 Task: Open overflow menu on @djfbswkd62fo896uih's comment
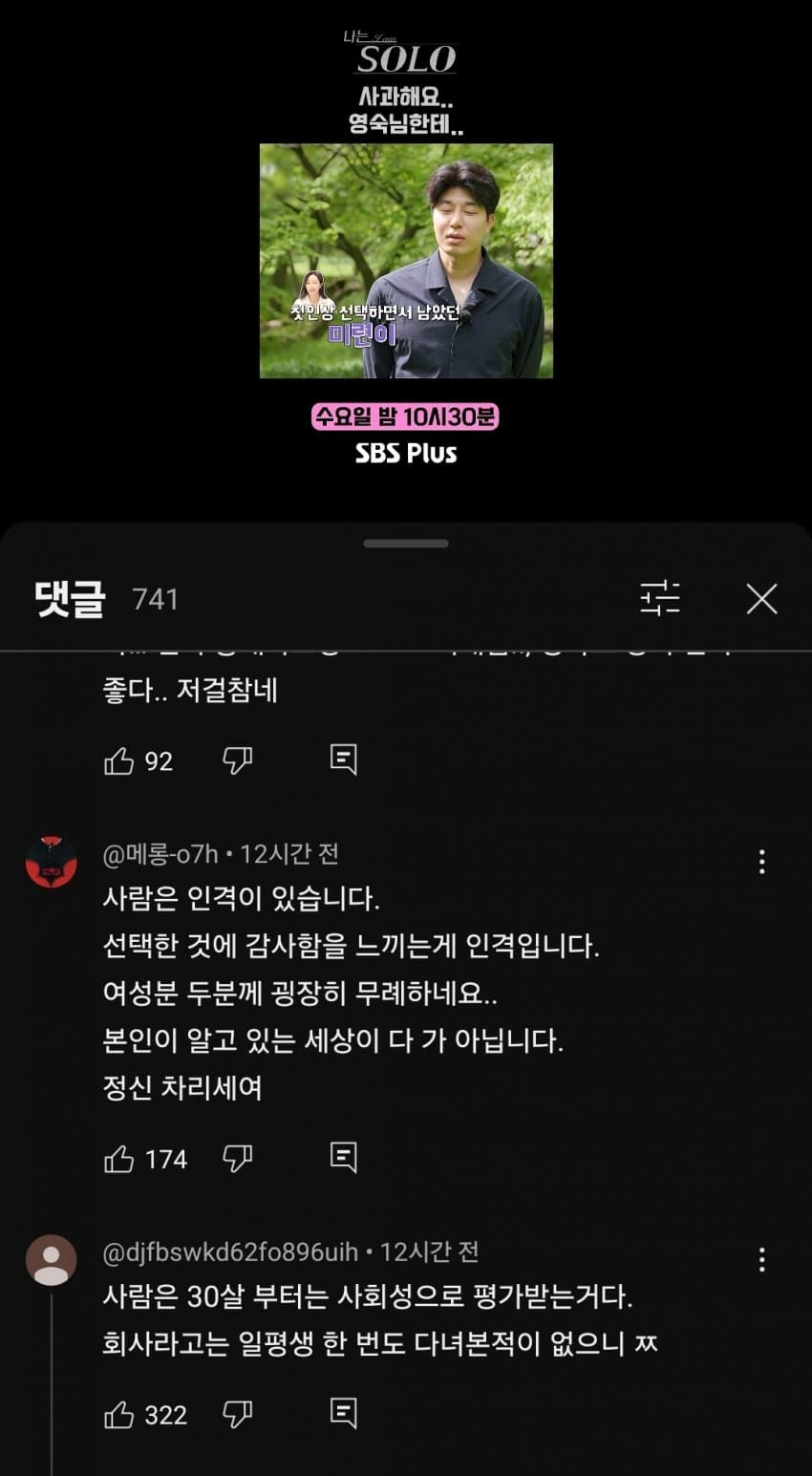[x=761, y=1260]
